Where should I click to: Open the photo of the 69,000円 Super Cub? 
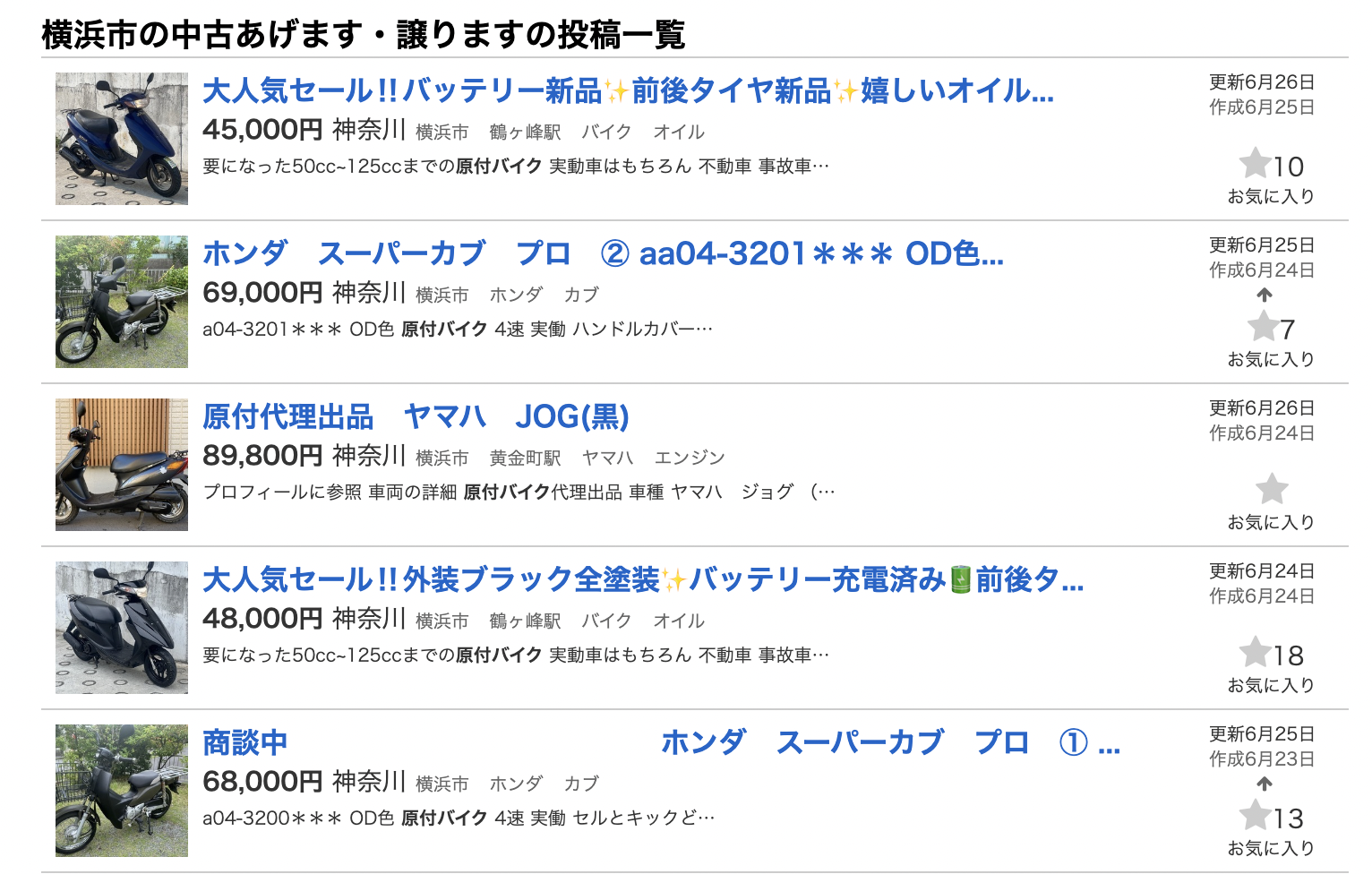coord(122,302)
